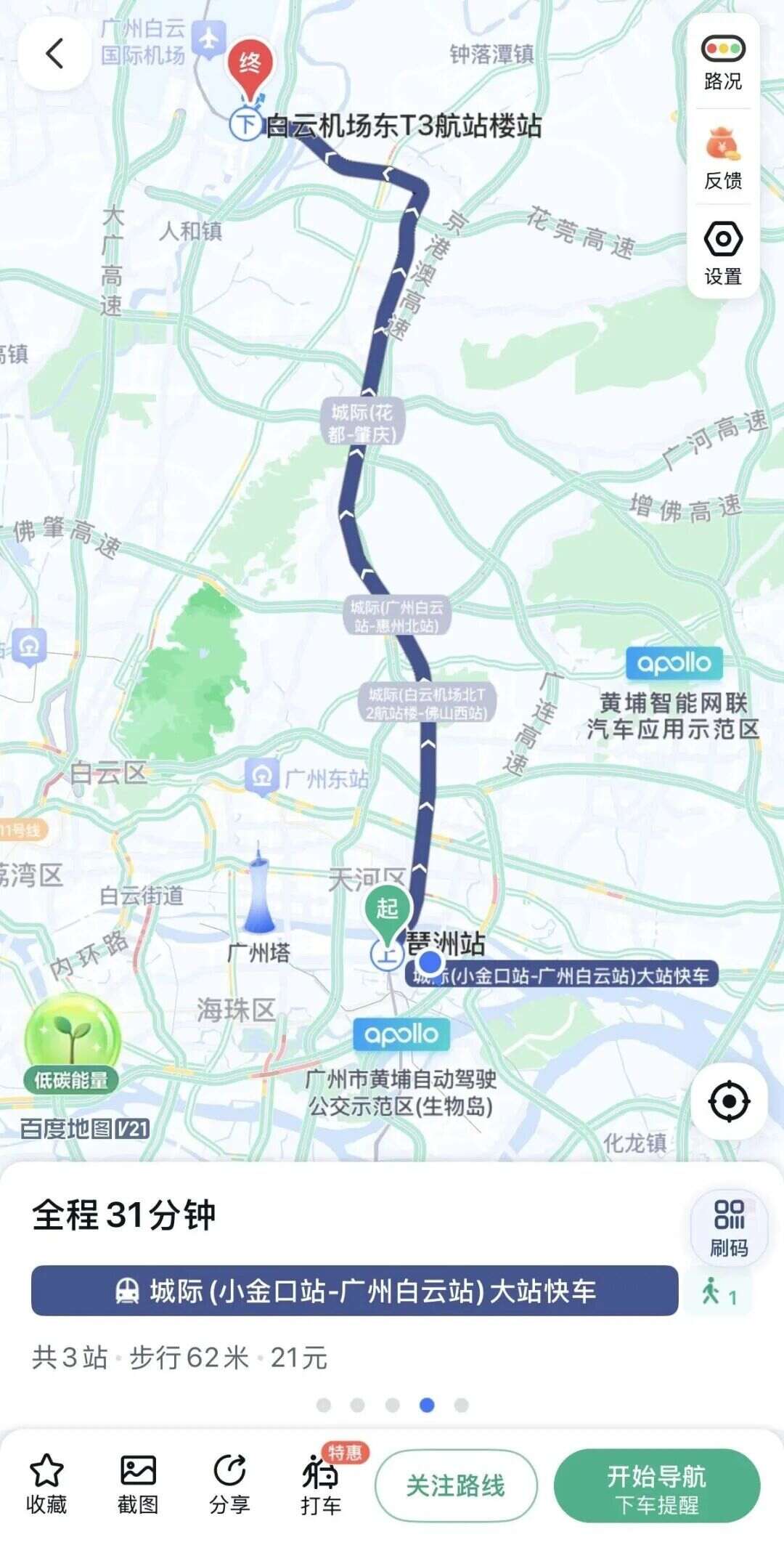View the walking segment chip
The width and height of the screenshot is (784, 1545).
point(719,1292)
